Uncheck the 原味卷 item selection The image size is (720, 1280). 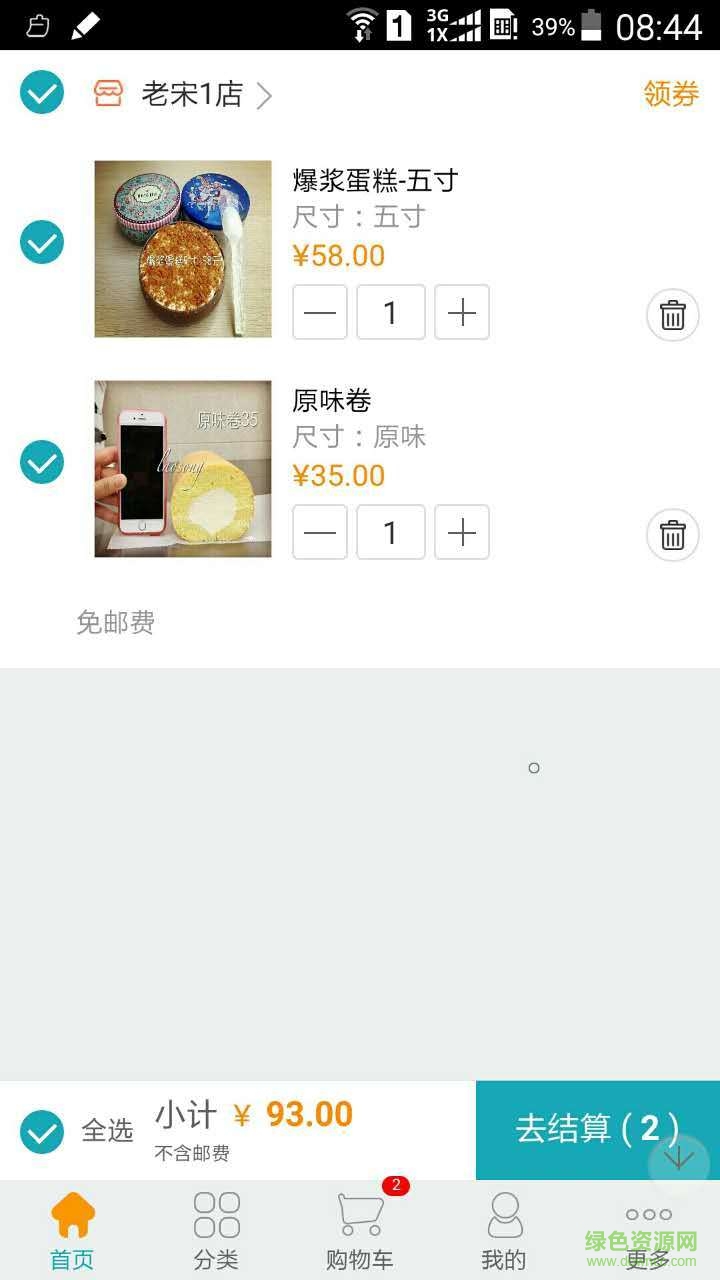(41, 462)
